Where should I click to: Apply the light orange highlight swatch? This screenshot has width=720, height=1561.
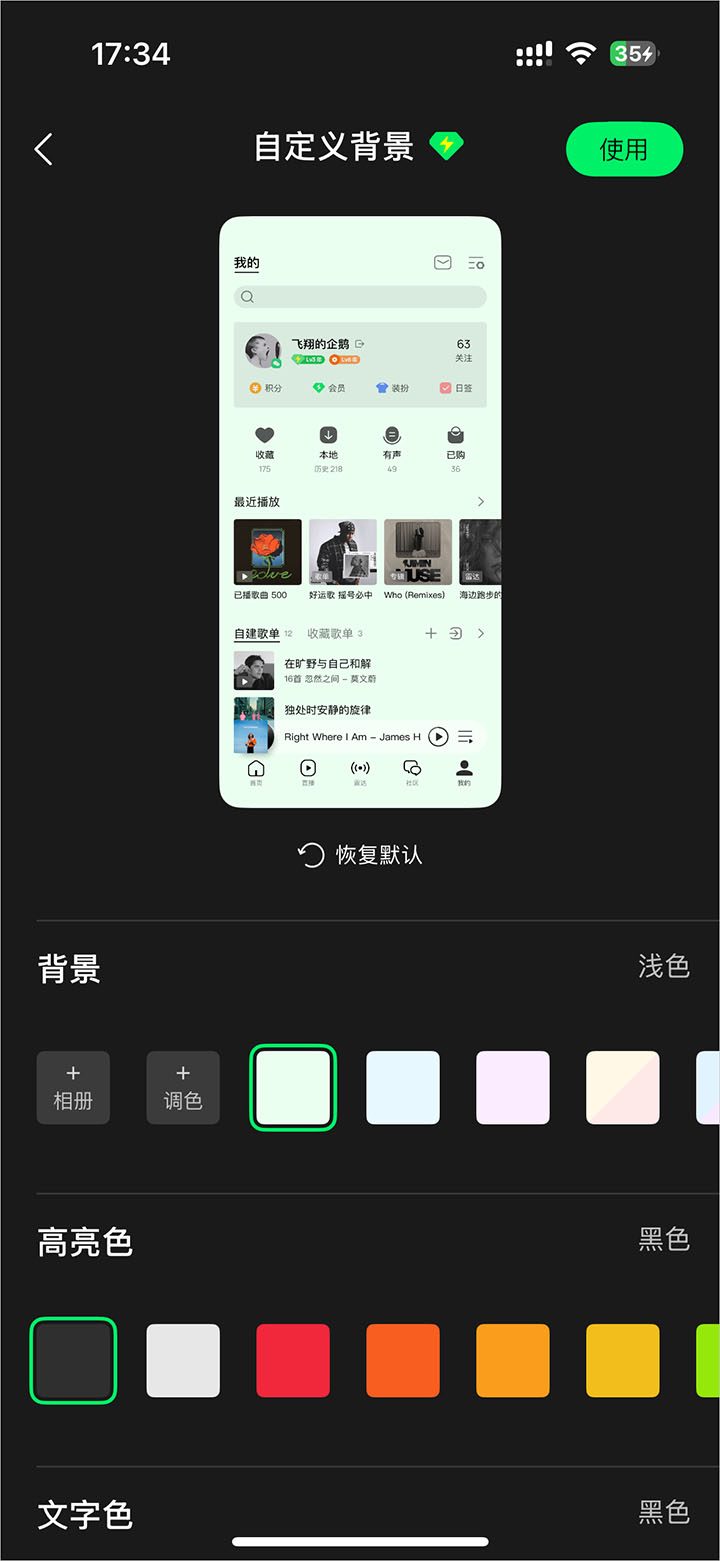(x=513, y=1360)
